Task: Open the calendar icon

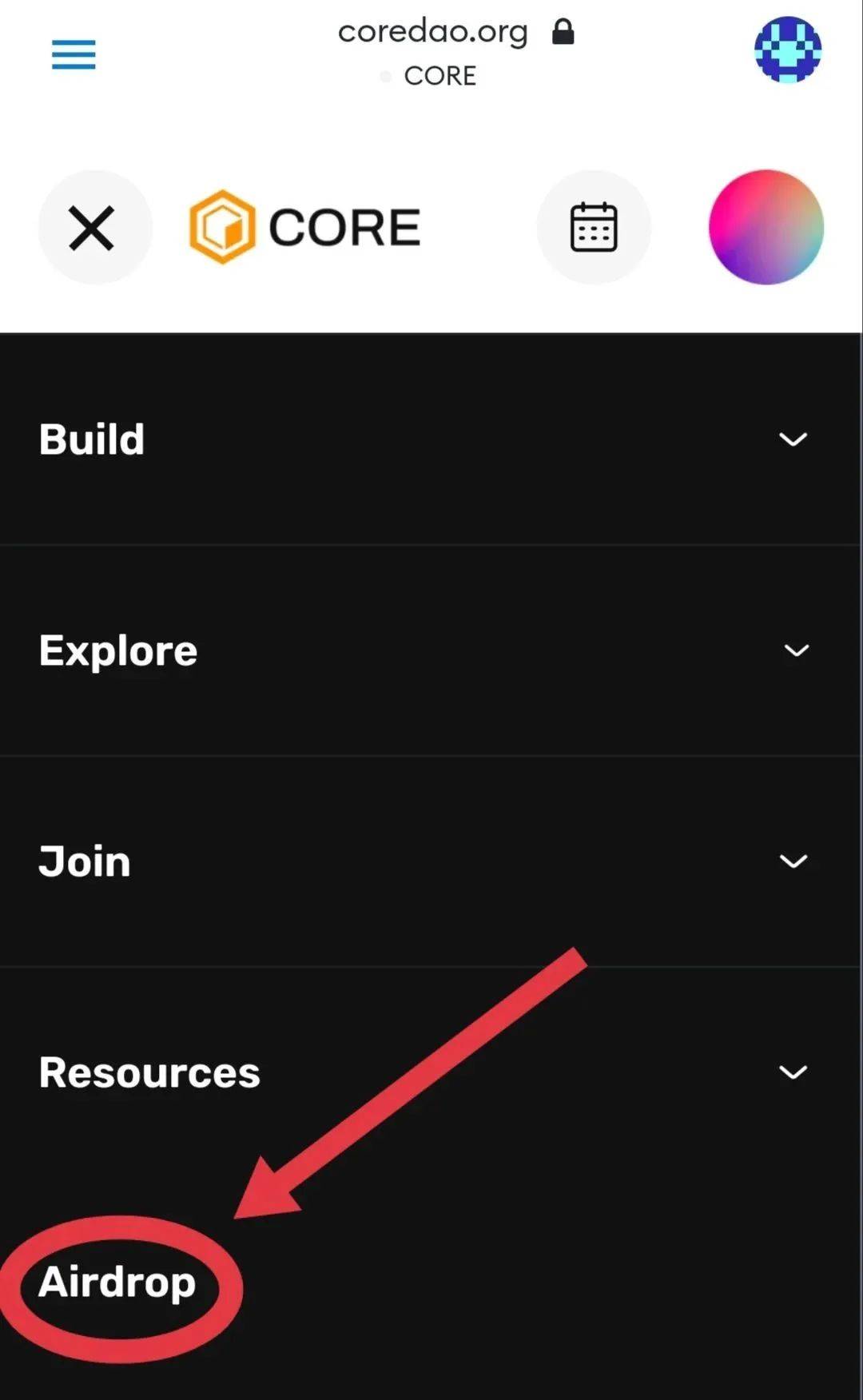Action: click(594, 228)
